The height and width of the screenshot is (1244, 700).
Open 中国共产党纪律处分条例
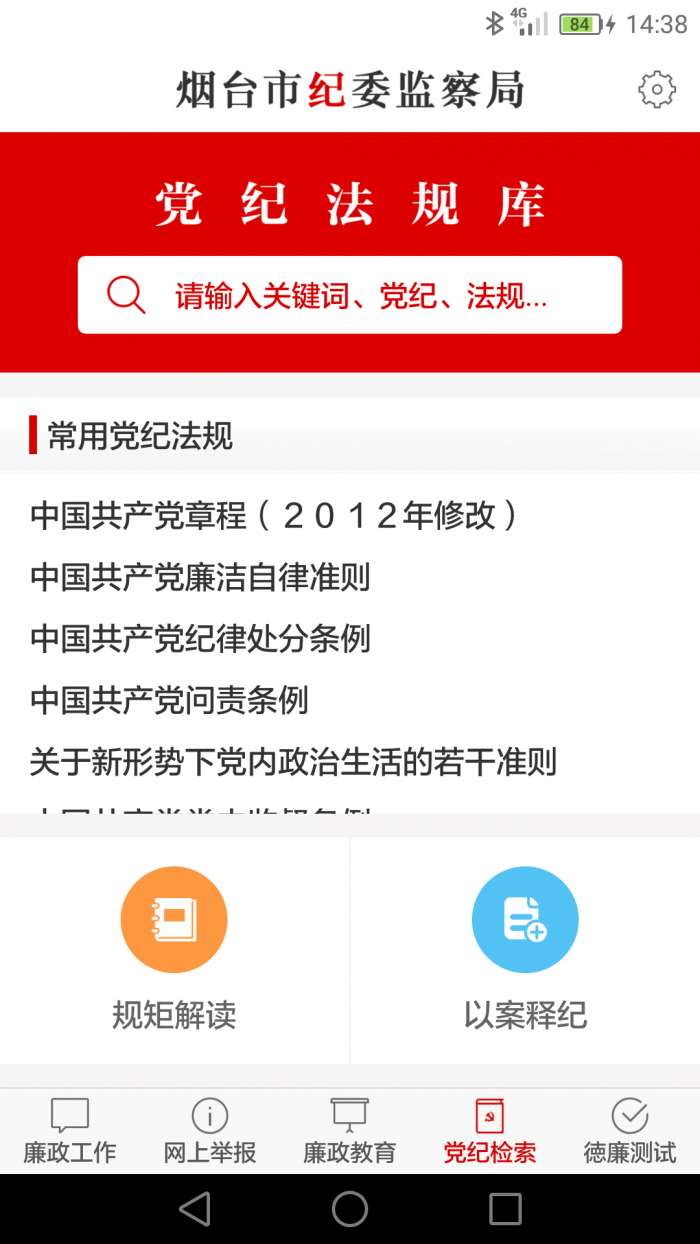point(200,639)
